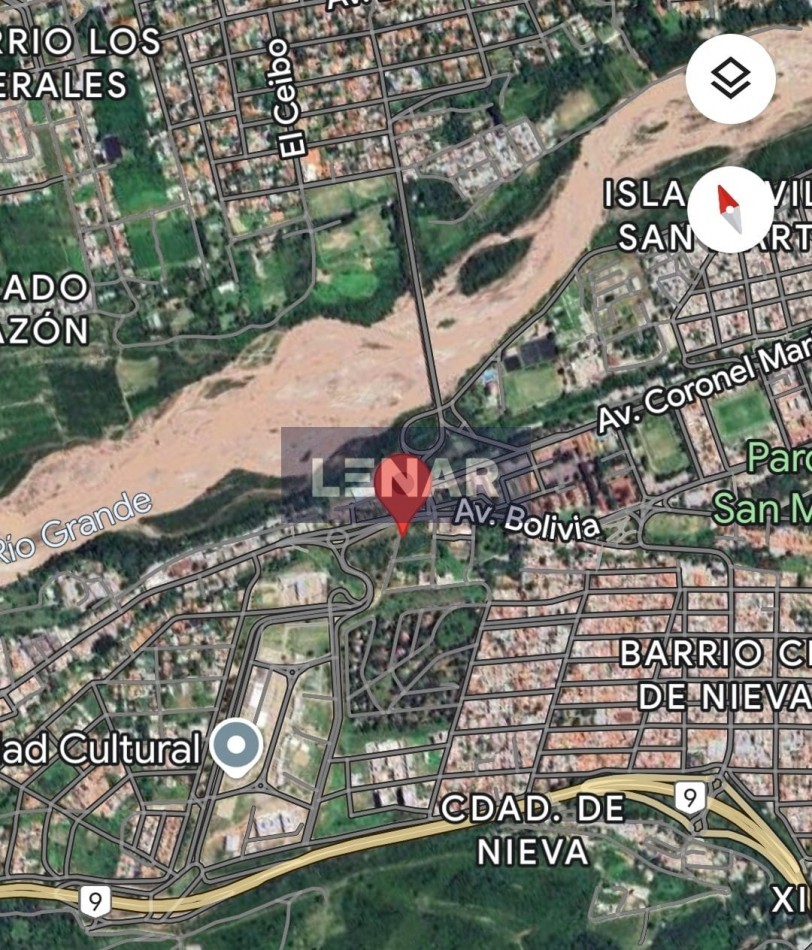The width and height of the screenshot is (812, 950).
Task: Open the Ciudad Cultural place marker
Action: [x=237, y=747]
